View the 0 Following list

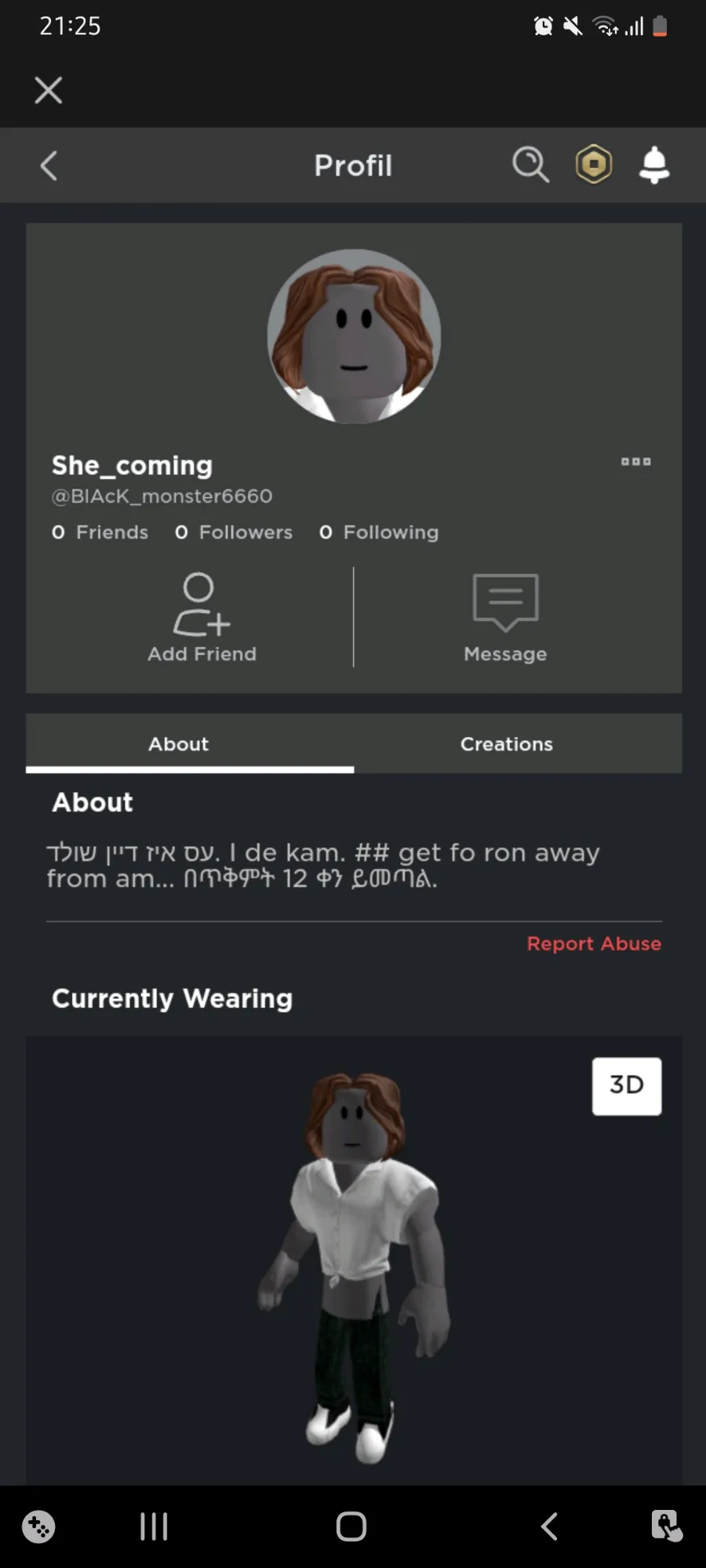[x=379, y=532]
